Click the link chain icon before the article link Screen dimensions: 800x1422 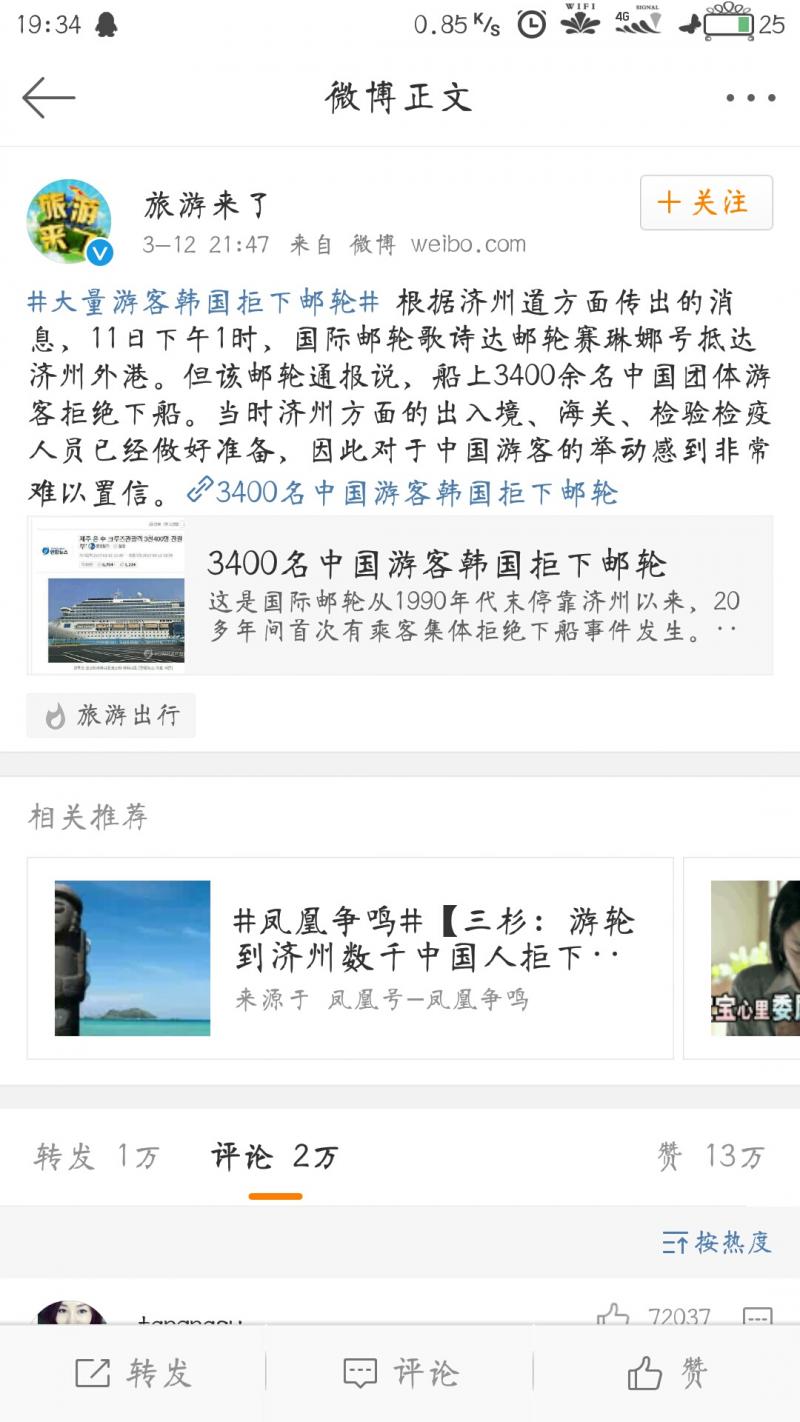[x=199, y=490]
